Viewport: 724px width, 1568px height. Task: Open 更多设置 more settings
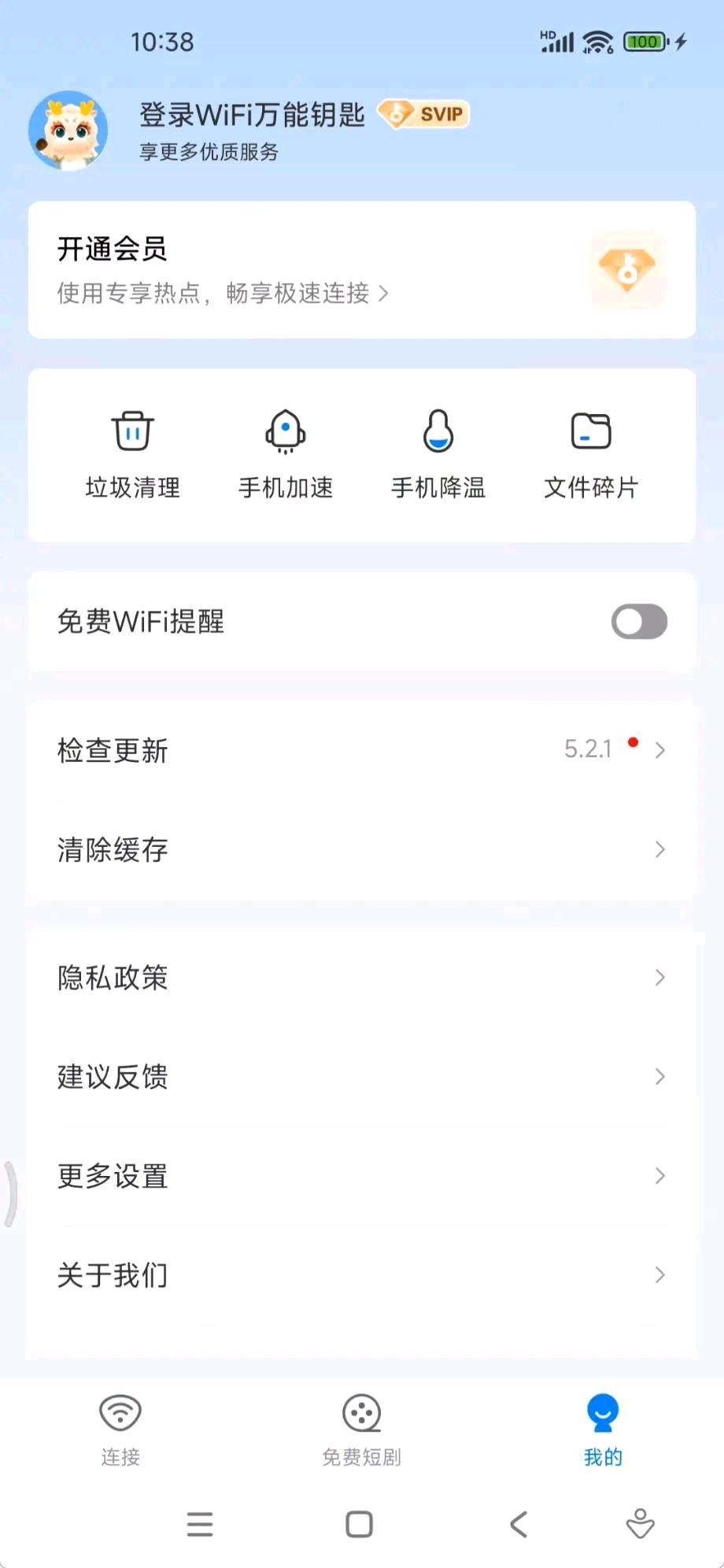(x=361, y=1176)
